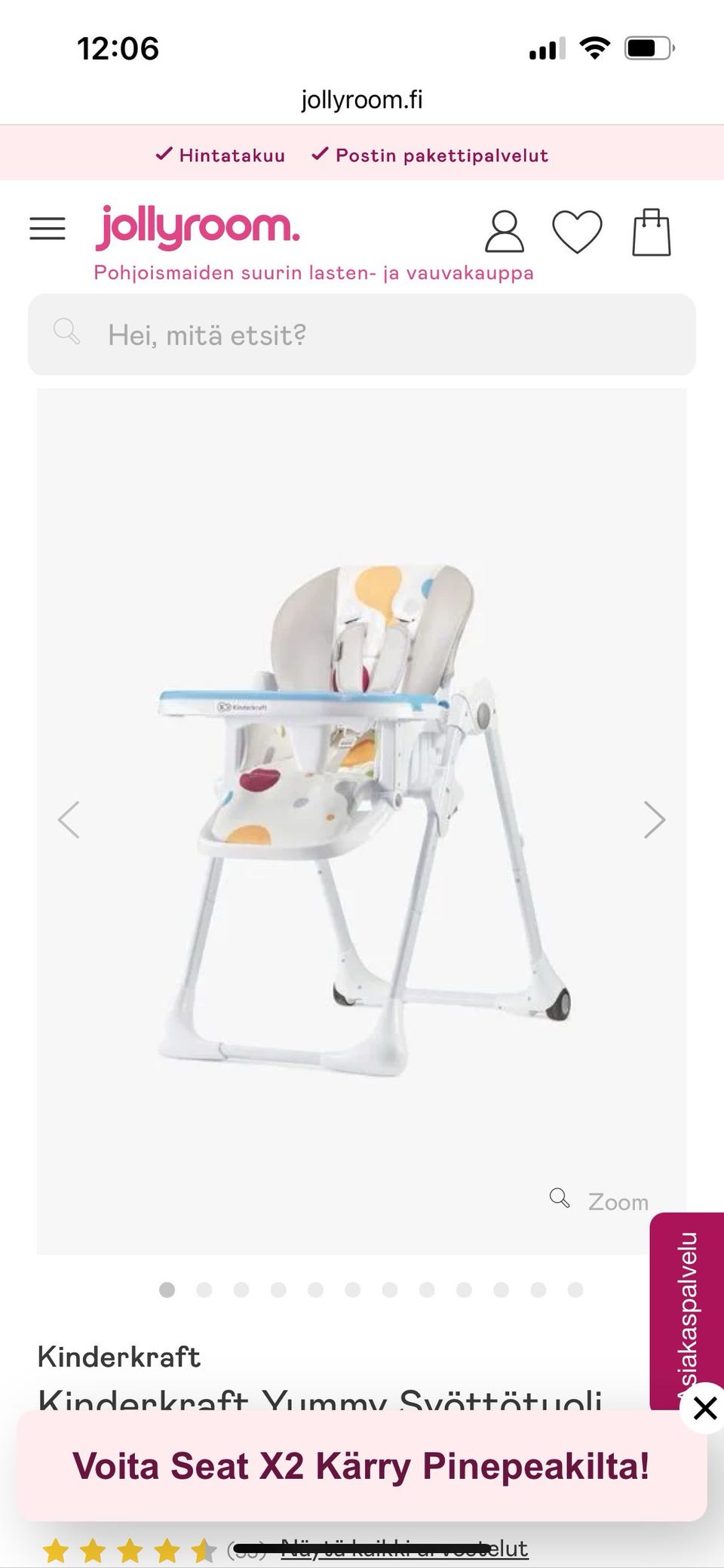Open the wishlist heart icon
Screen dimensions: 724x1568
[x=577, y=231]
